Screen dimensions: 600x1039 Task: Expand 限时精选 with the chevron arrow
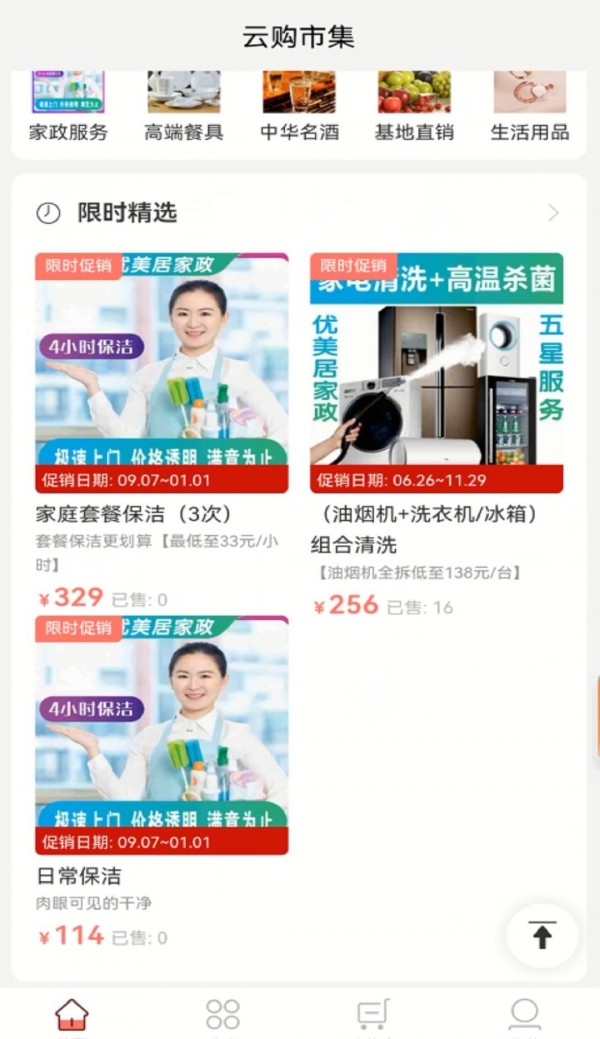tap(553, 213)
